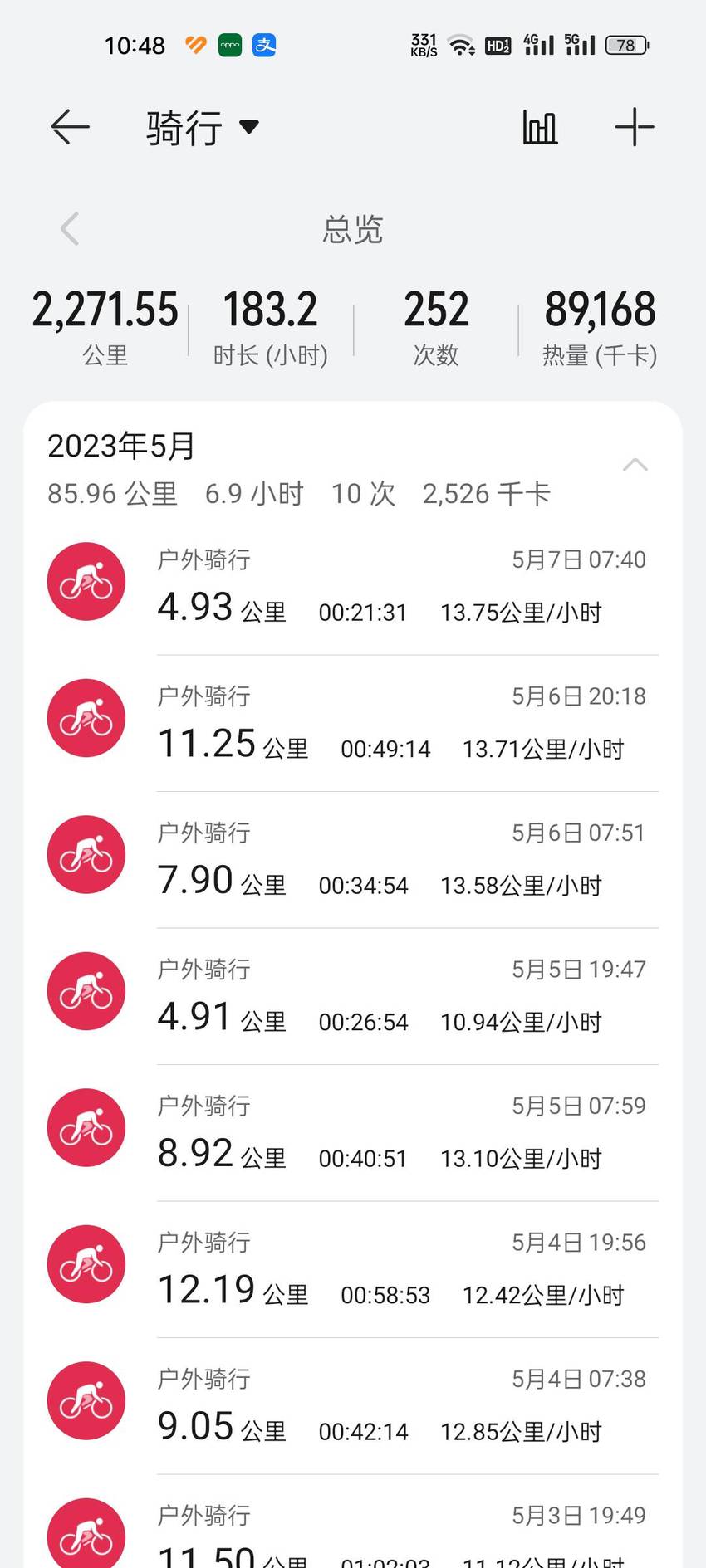Add a new record with the plus icon
706x1568 pixels.
coord(635,127)
